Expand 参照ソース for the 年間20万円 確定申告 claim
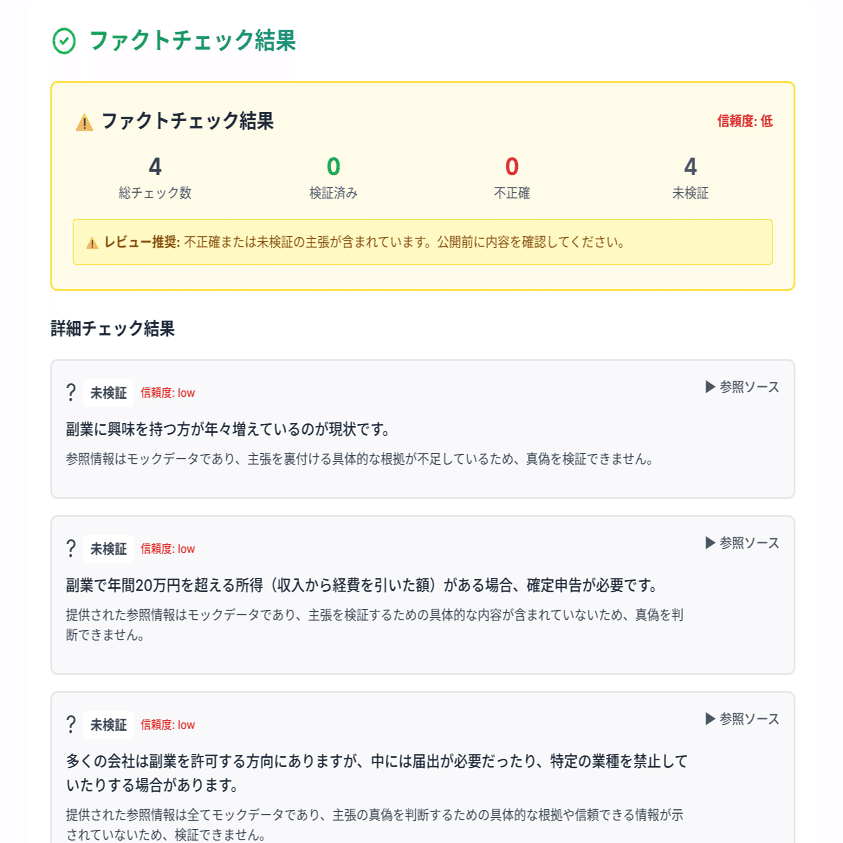843x843 pixels. tap(742, 543)
